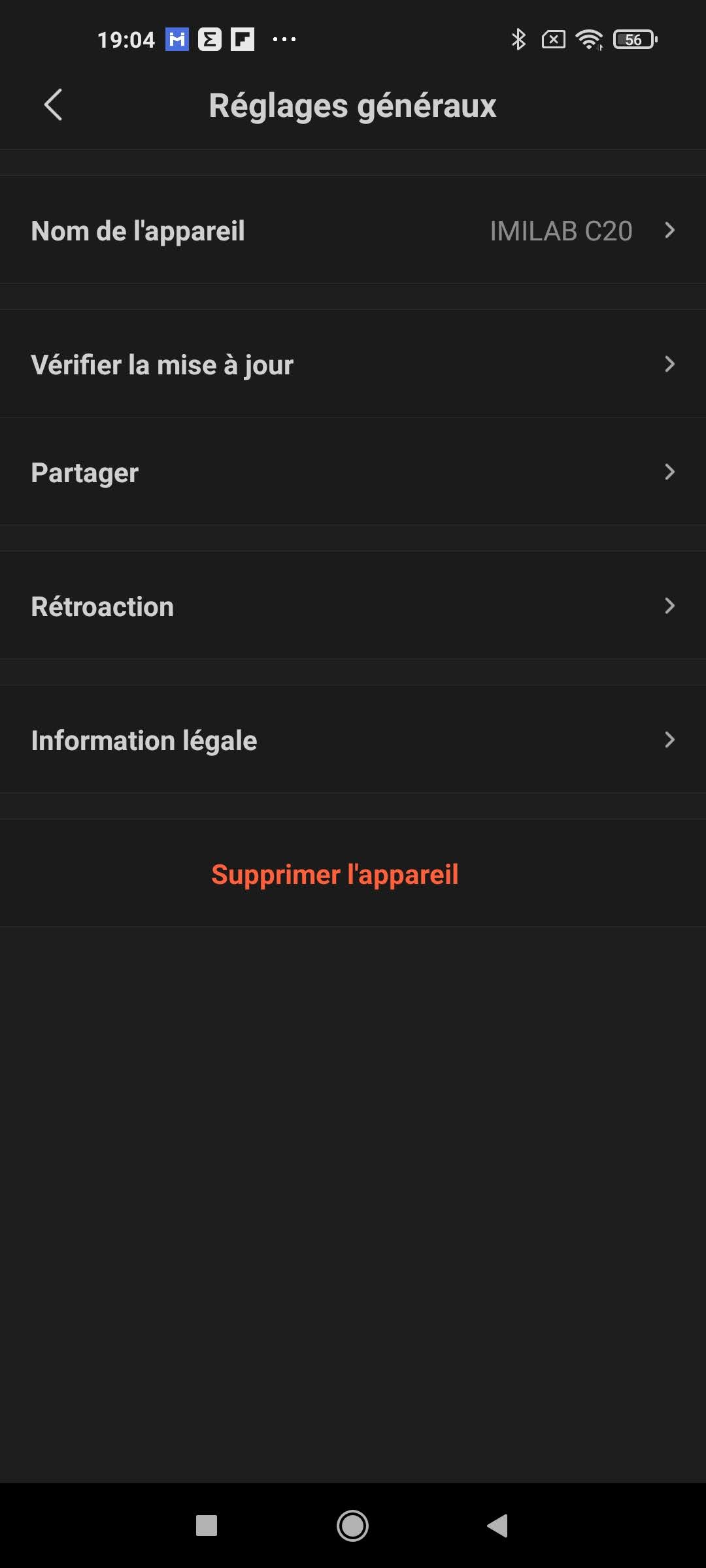Open the Rétroaction row
Image resolution: width=706 pixels, height=1568 pixels.
[353, 606]
